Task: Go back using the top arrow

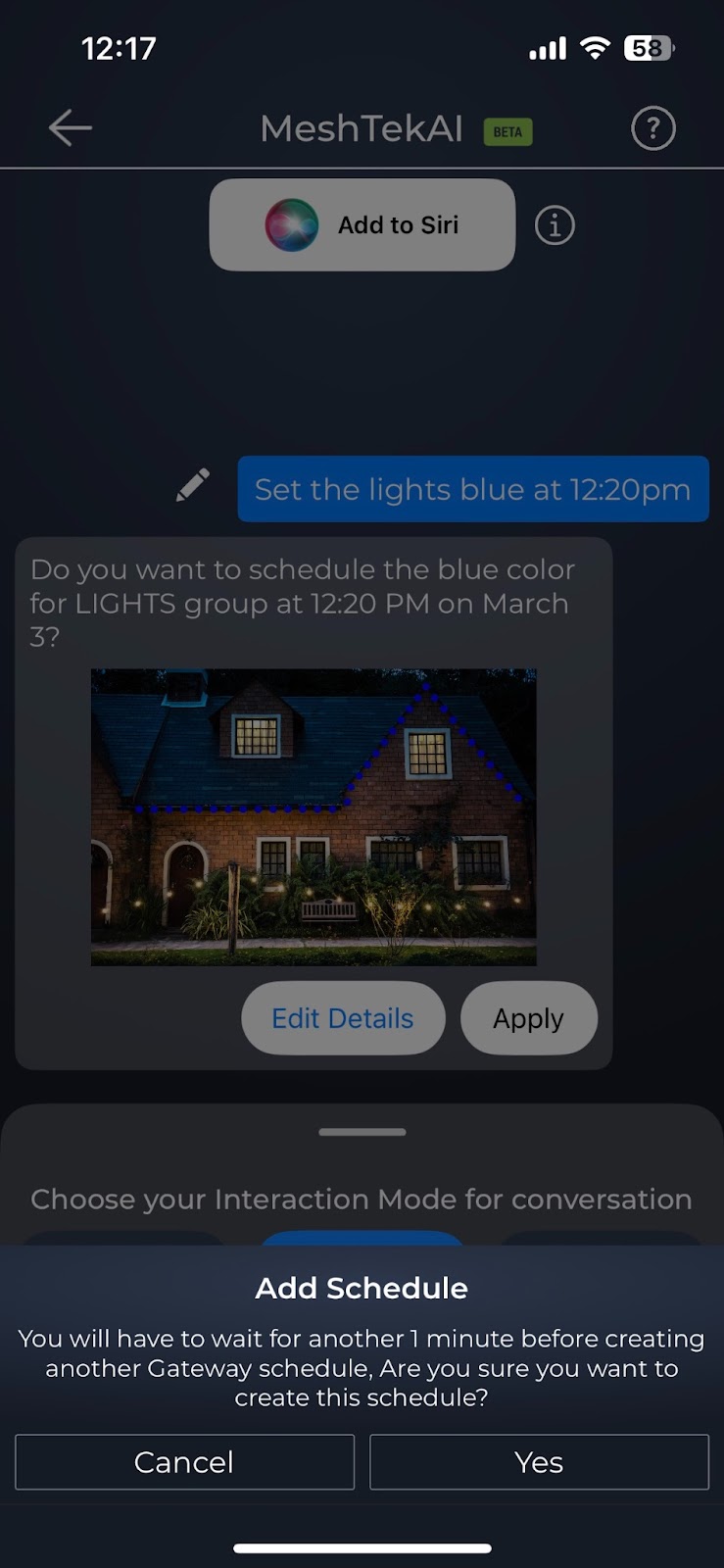Action: [71, 128]
